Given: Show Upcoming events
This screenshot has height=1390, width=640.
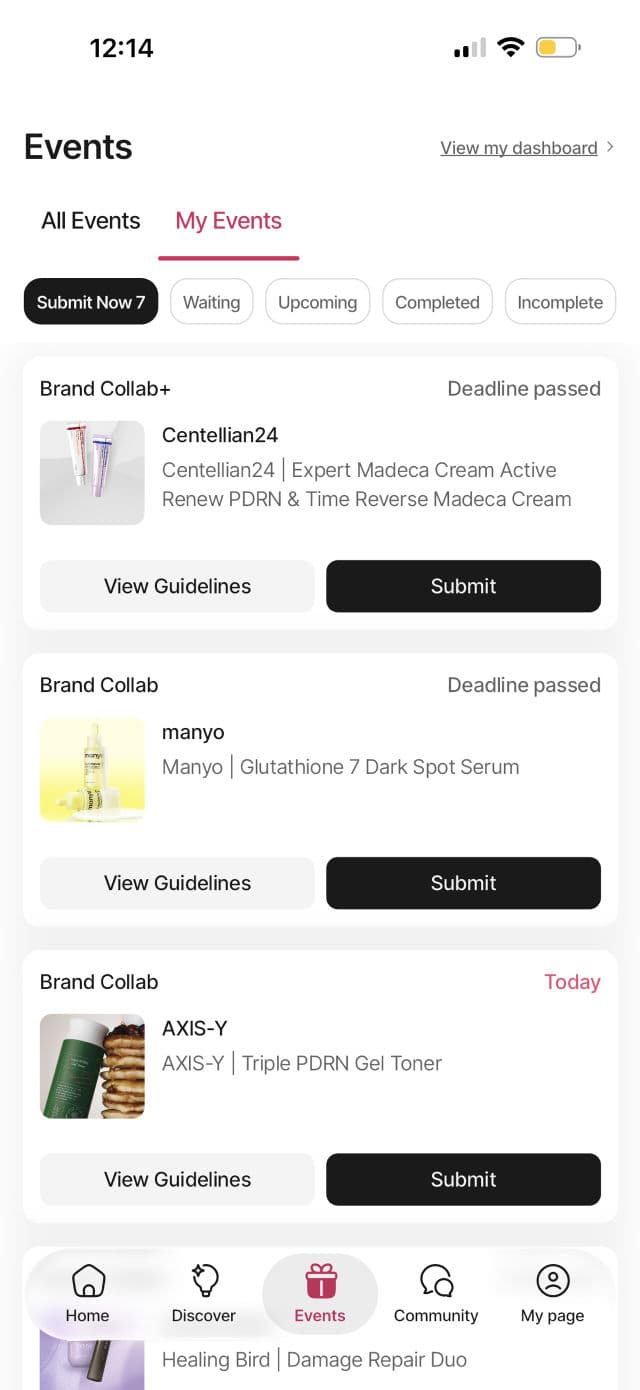Looking at the screenshot, I should point(317,302).
